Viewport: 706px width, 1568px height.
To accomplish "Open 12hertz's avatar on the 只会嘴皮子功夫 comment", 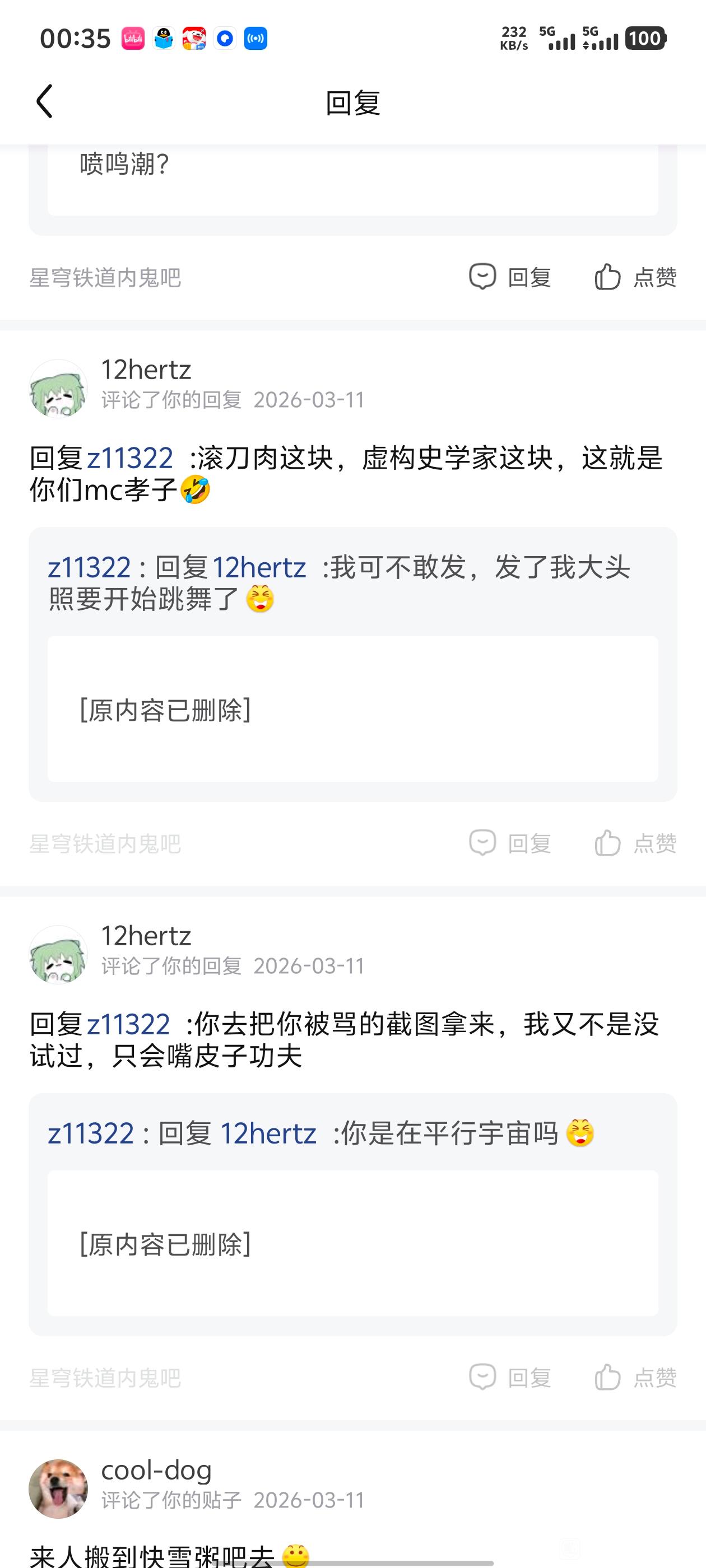I will [x=58, y=954].
